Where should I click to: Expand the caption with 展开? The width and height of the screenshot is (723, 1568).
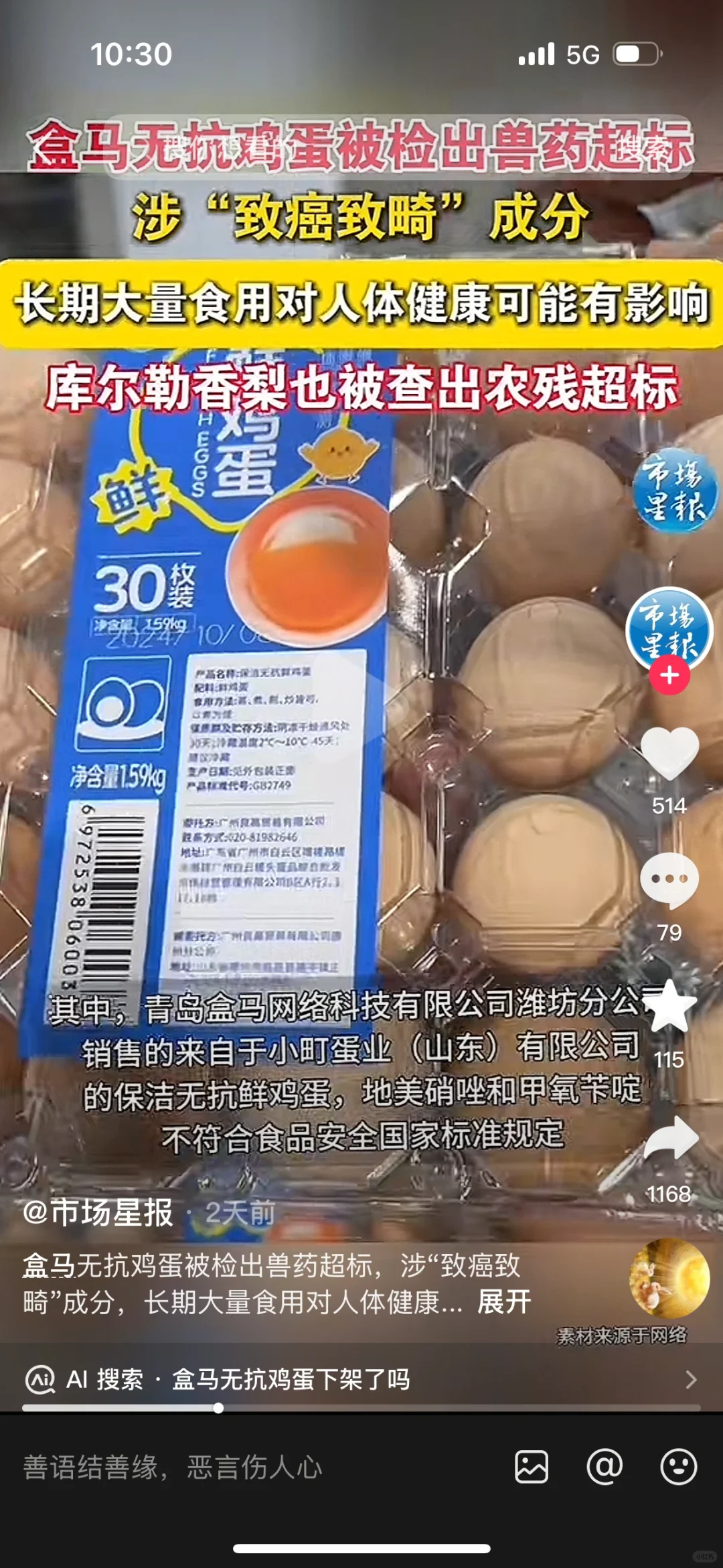click(x=504, y=1302)
